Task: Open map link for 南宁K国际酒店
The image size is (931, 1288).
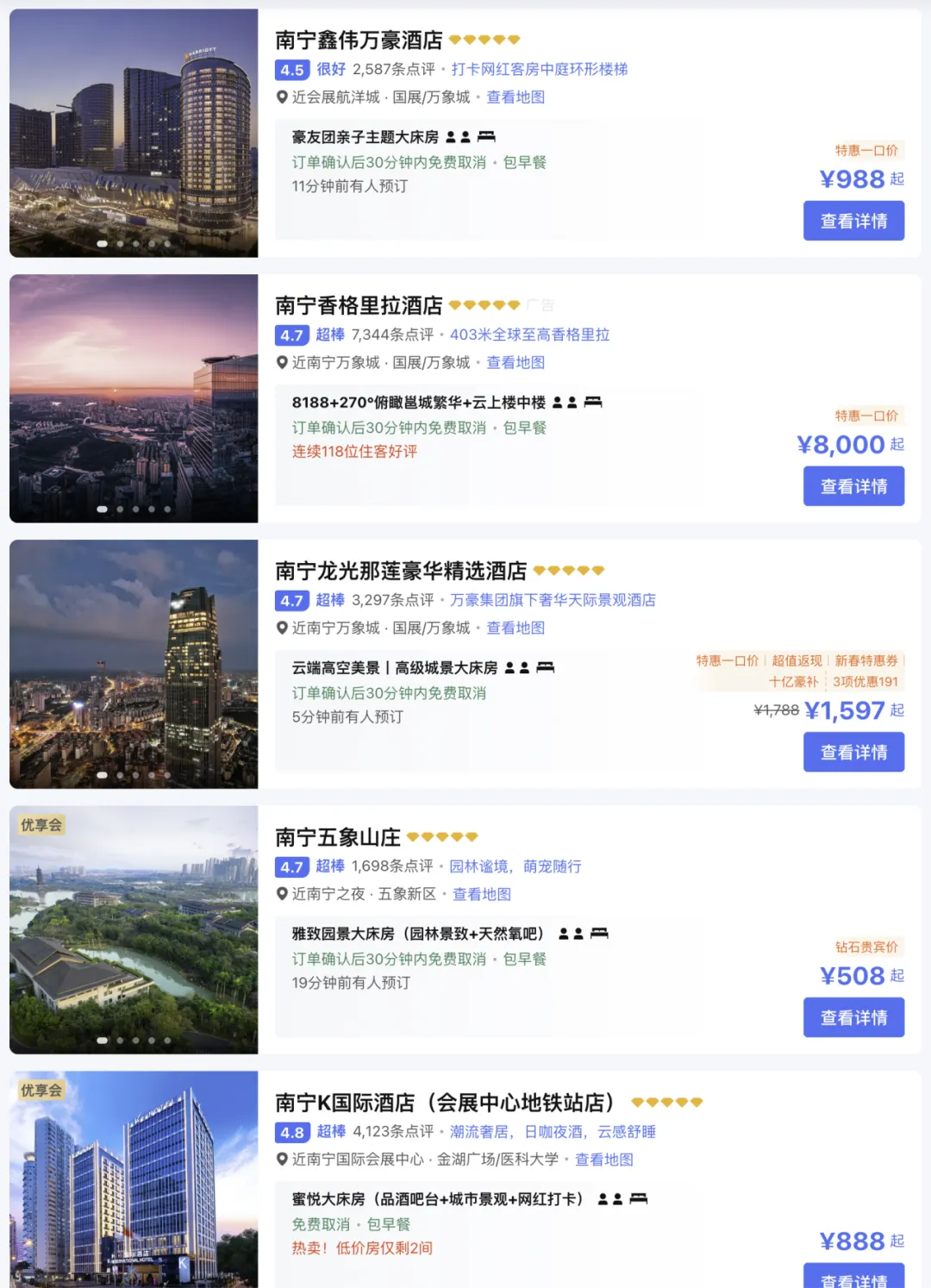Action: (604, 1160)
